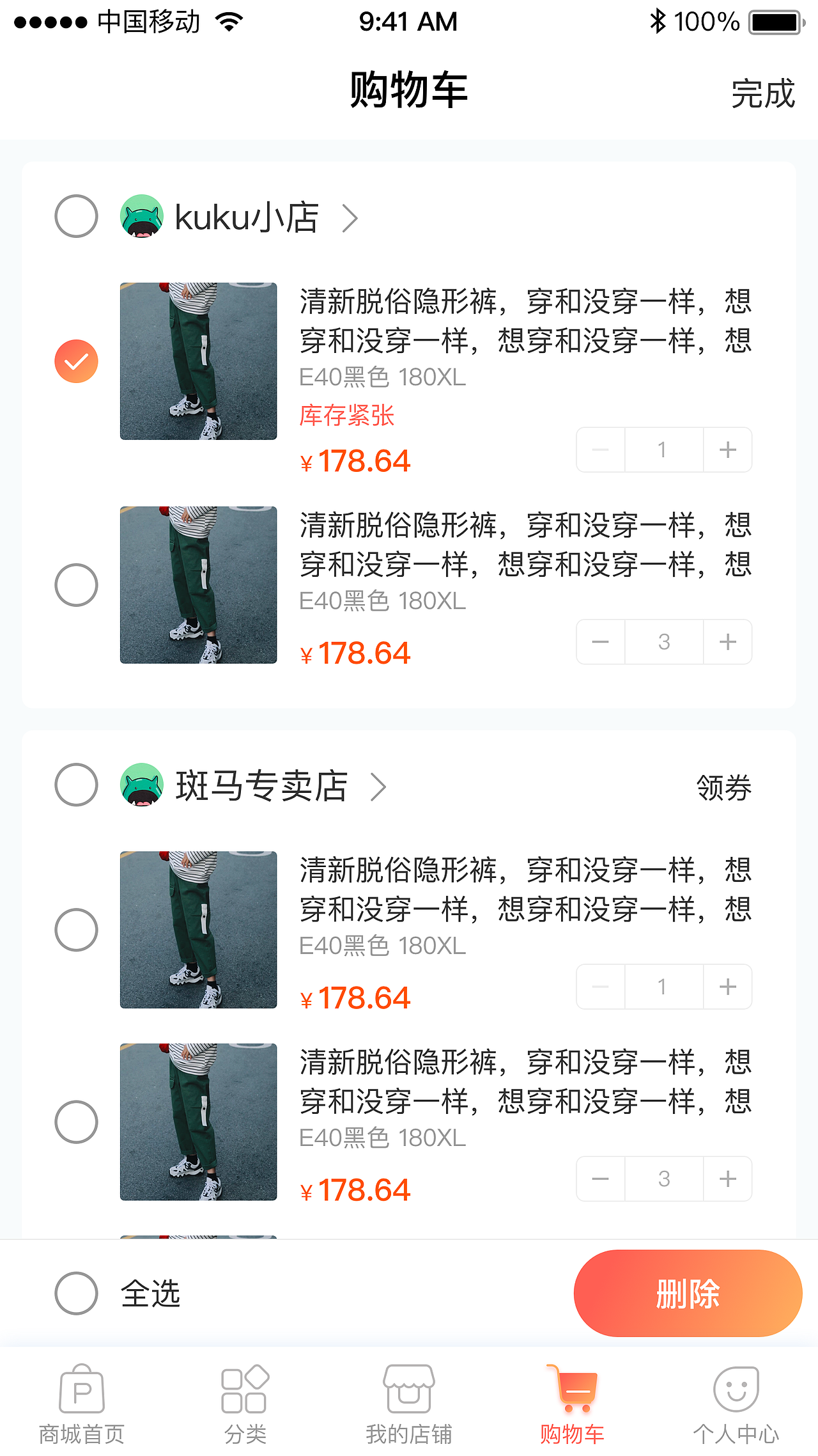Click 斑马专卖店's store avatar

tap(143, 785)
